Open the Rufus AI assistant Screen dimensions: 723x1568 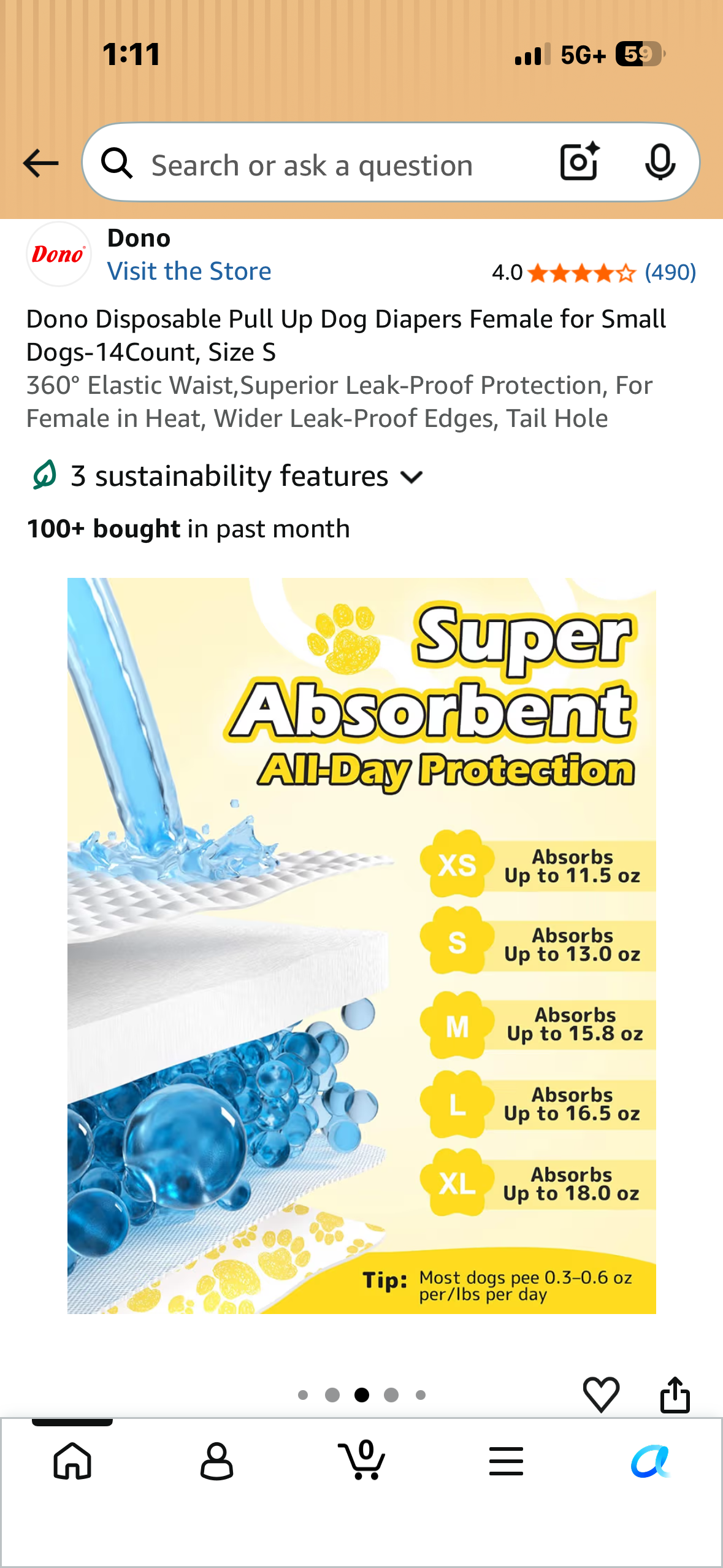(x=651, y=1461)
